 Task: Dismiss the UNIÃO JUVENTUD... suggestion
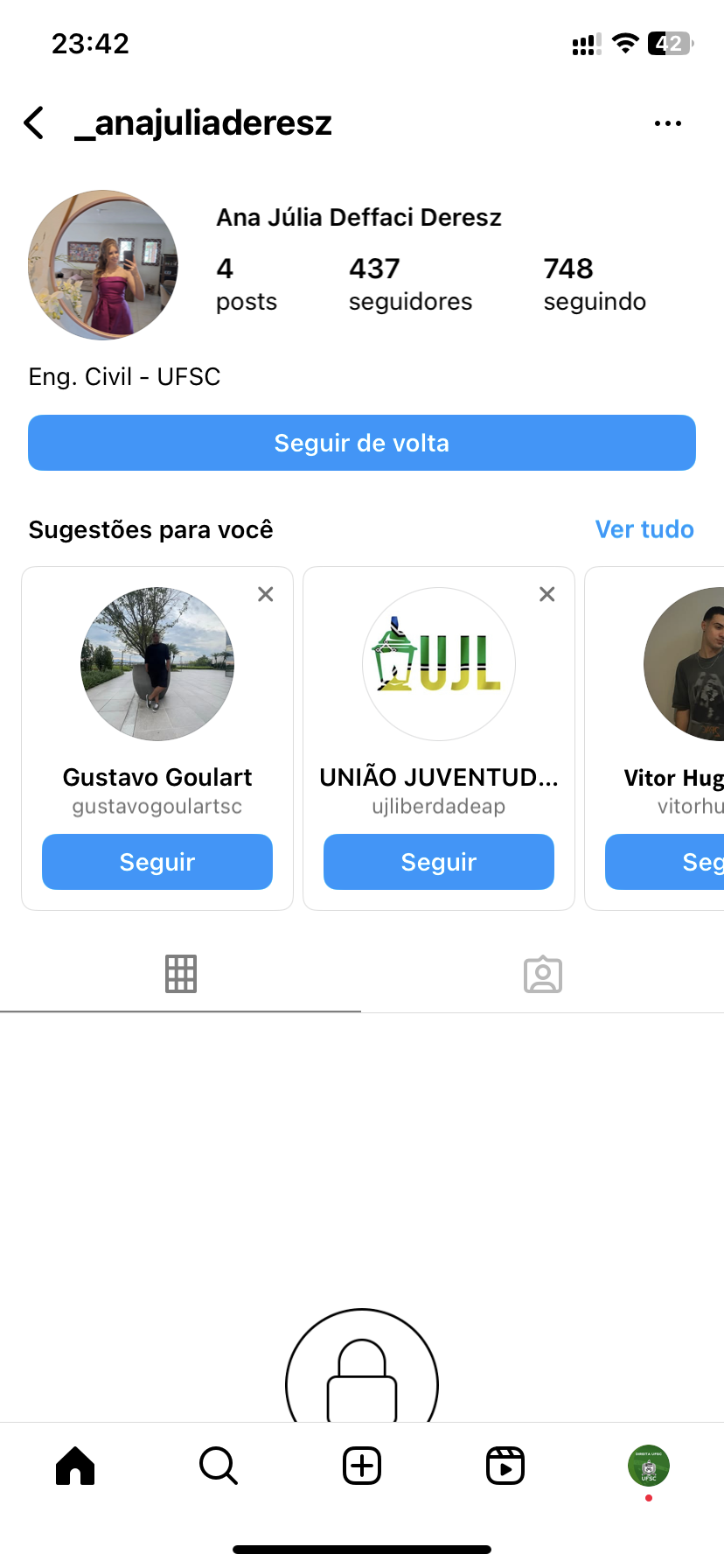pyautogui.click(x=547, y=594)
